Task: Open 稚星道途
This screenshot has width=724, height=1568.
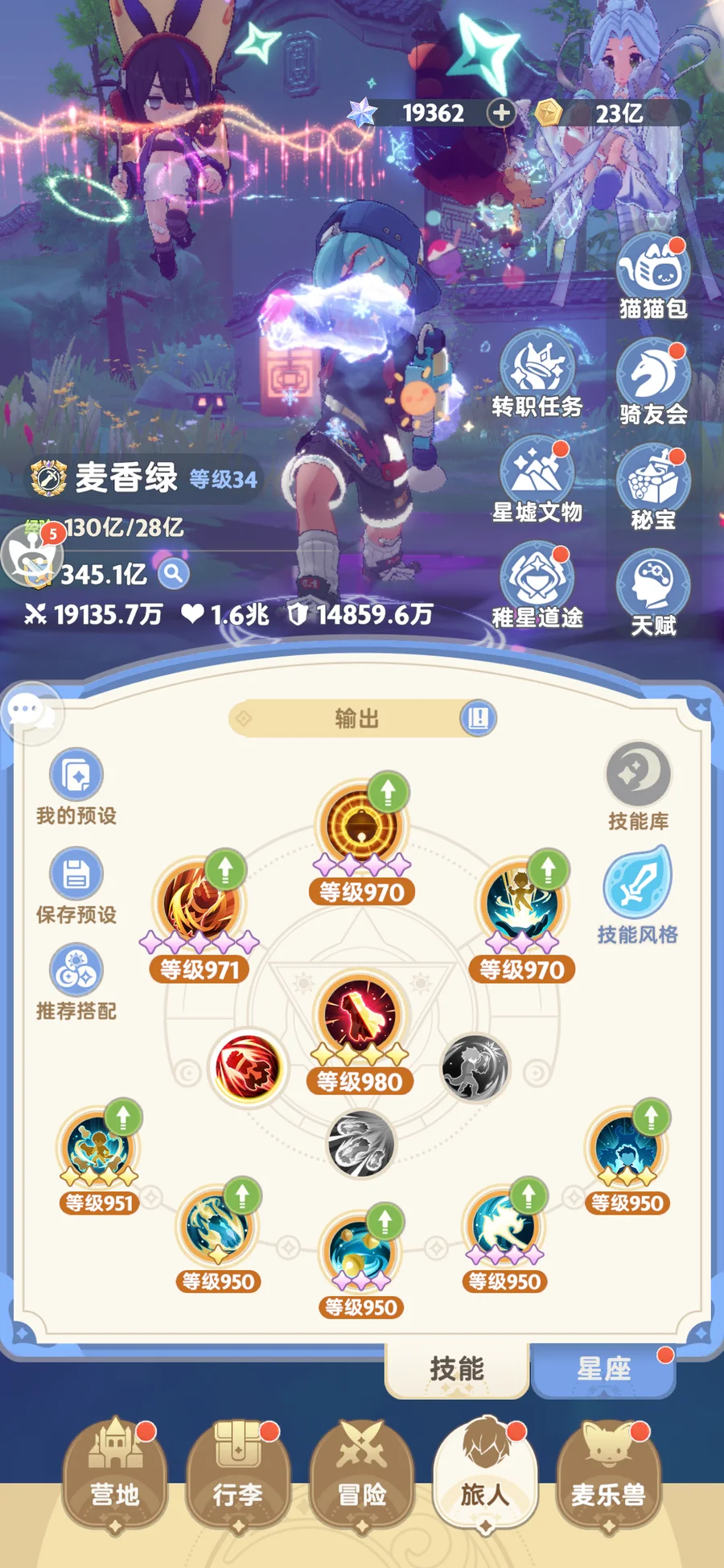Action: (x=537, y=581)
